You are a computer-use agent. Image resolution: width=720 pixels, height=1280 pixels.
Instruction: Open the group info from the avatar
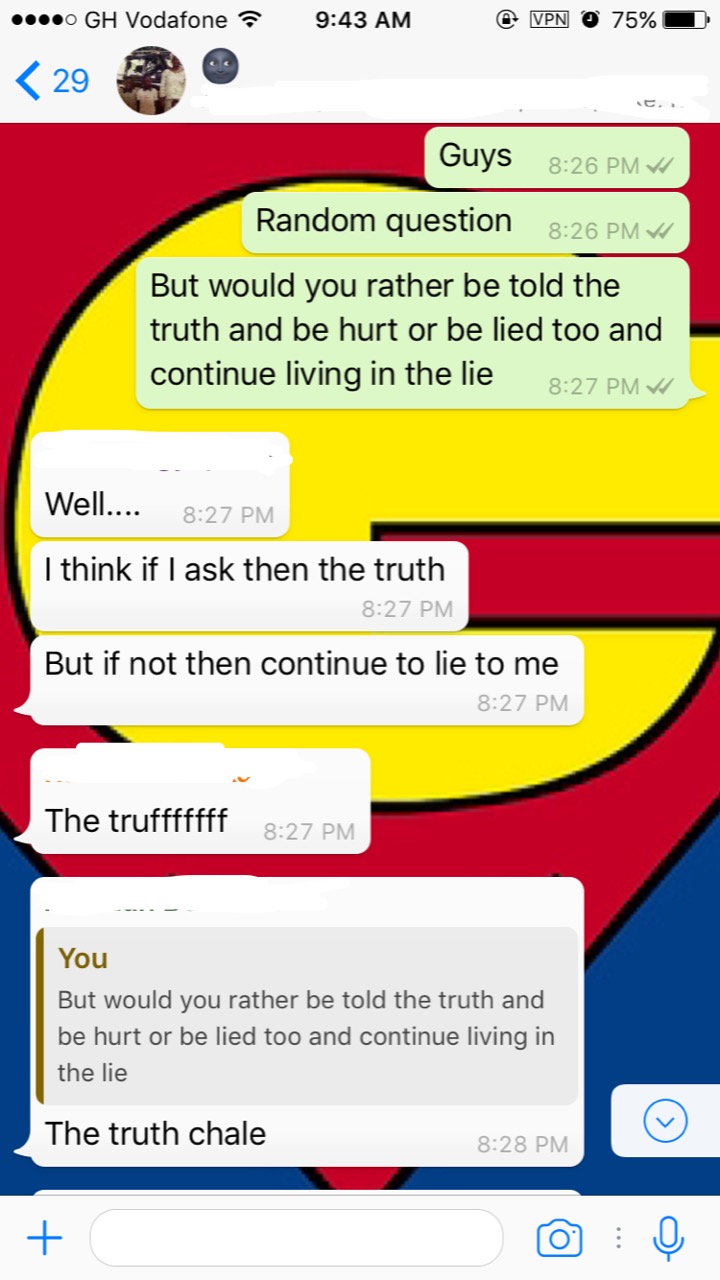151,80
